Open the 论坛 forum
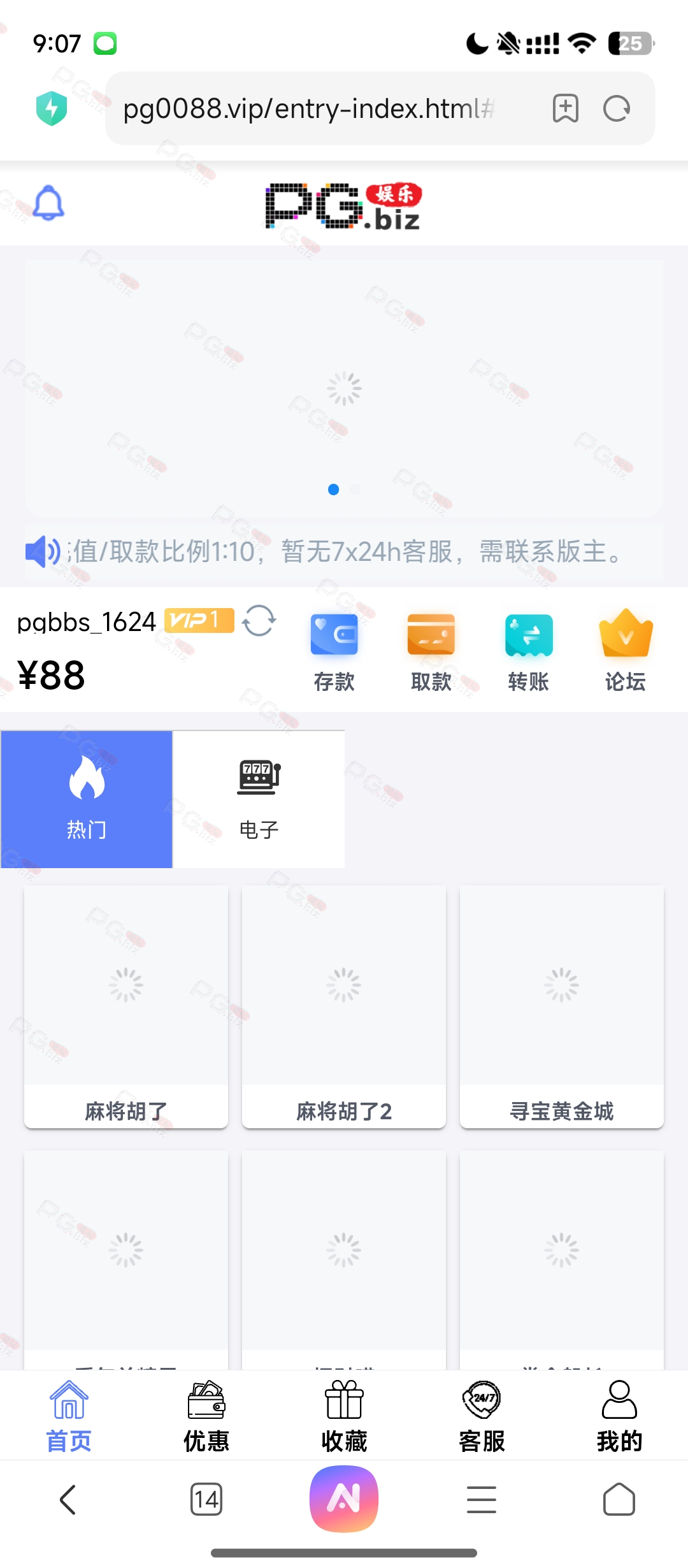688x1568 pixels. [626, 653]
